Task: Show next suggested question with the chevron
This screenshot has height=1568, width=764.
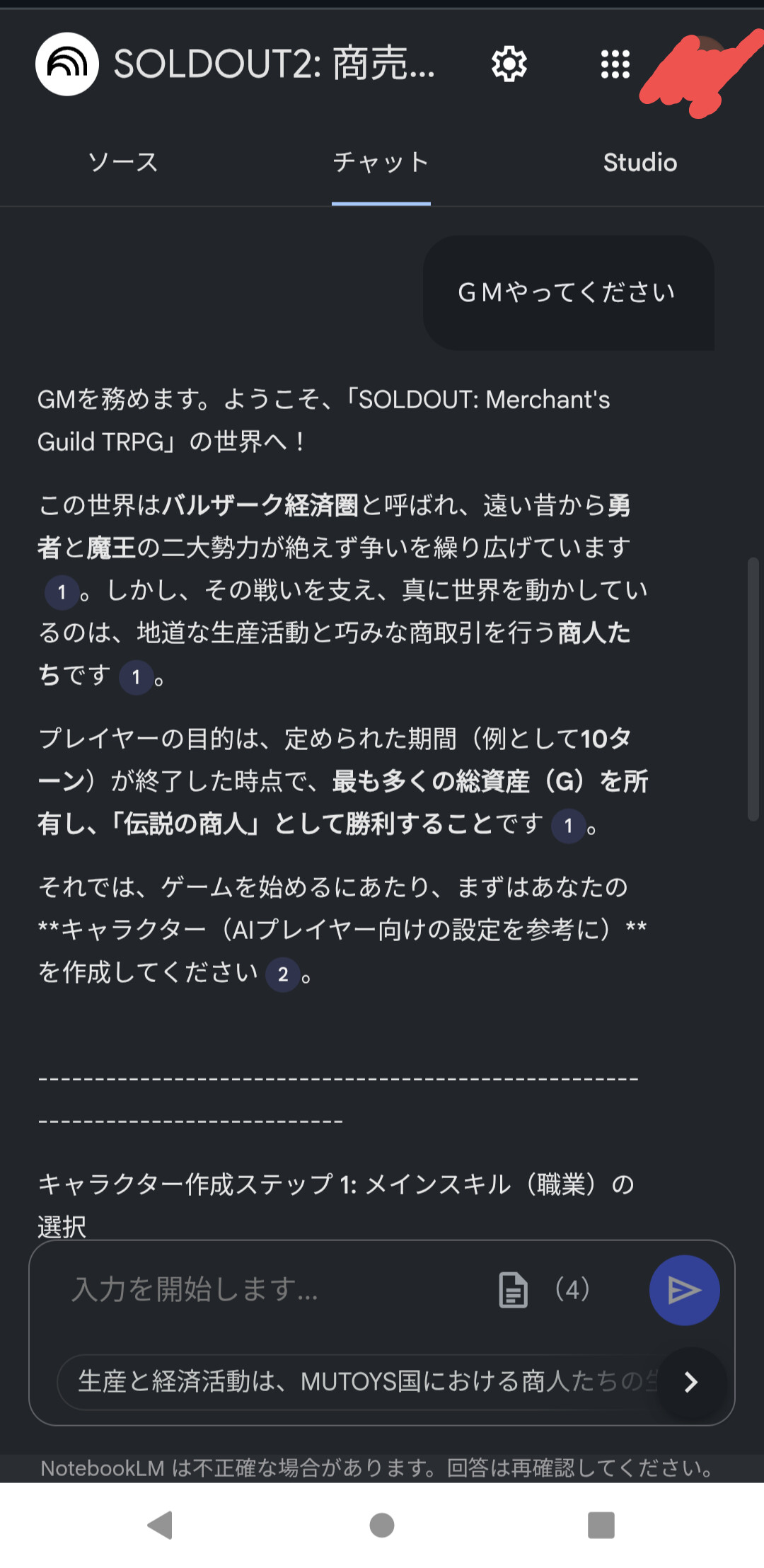Action: tap(691, 1381)
